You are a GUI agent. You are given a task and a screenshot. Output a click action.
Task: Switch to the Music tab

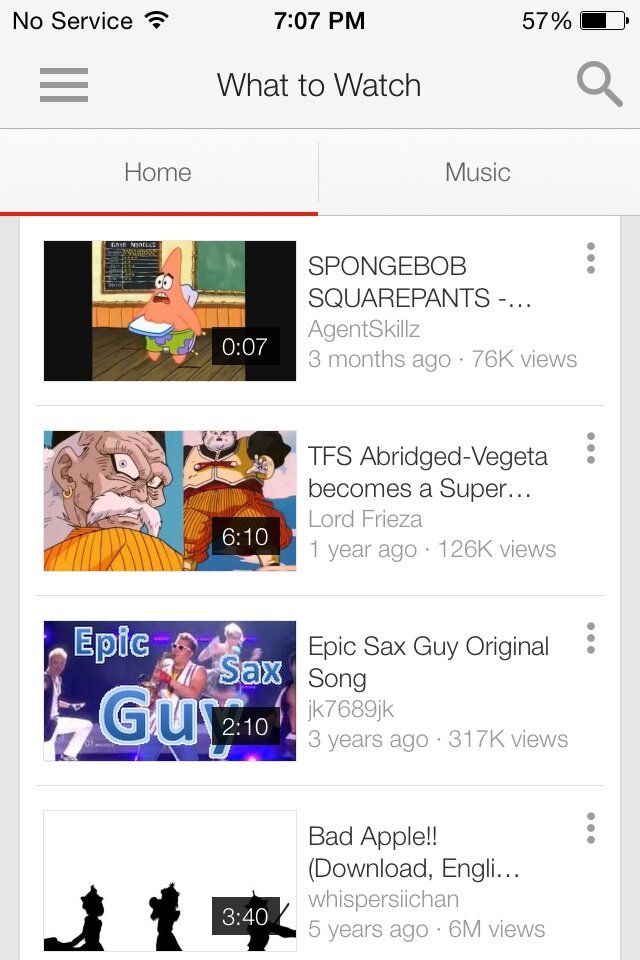(x=478, y=172)
